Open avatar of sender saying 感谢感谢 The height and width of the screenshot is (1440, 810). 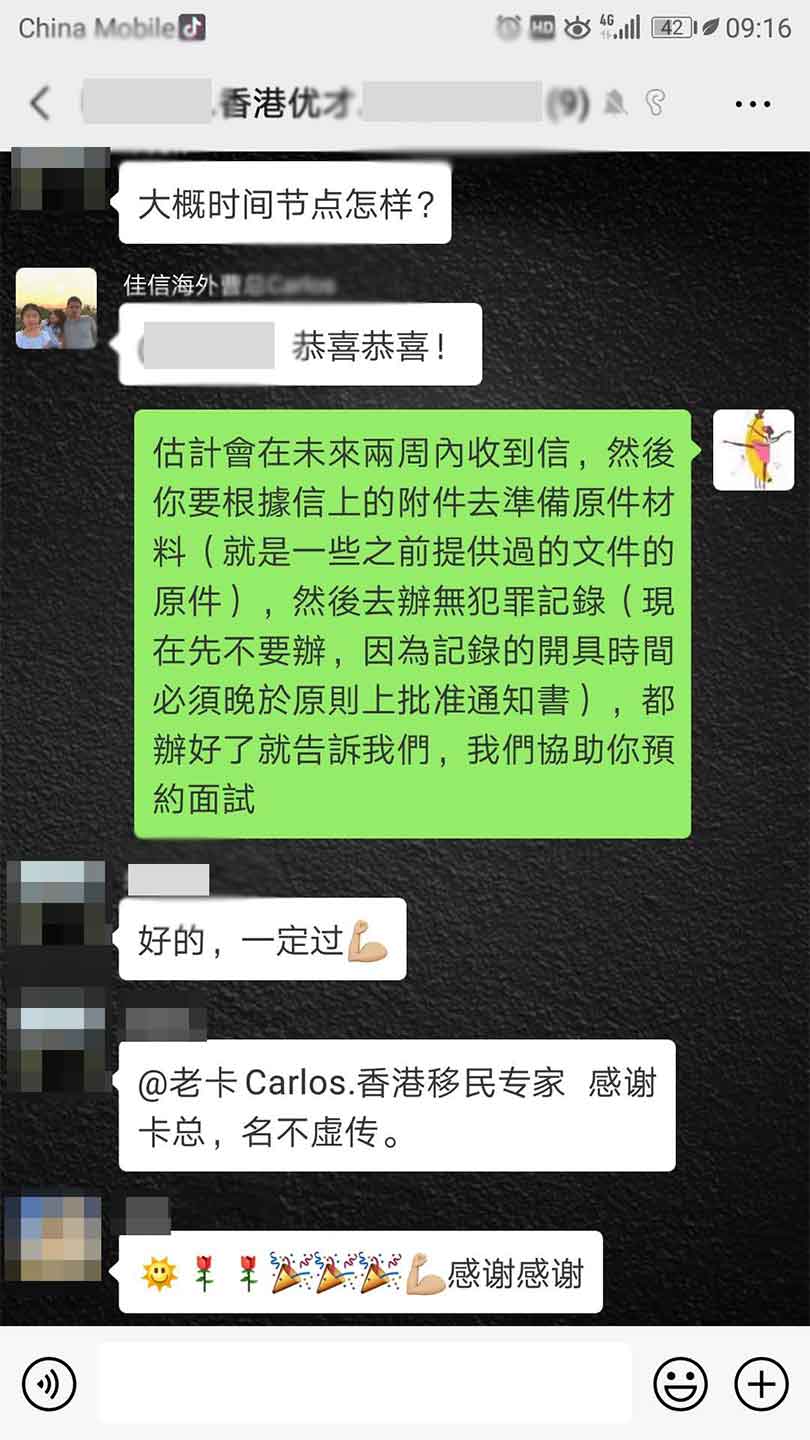coord(55,1237)
